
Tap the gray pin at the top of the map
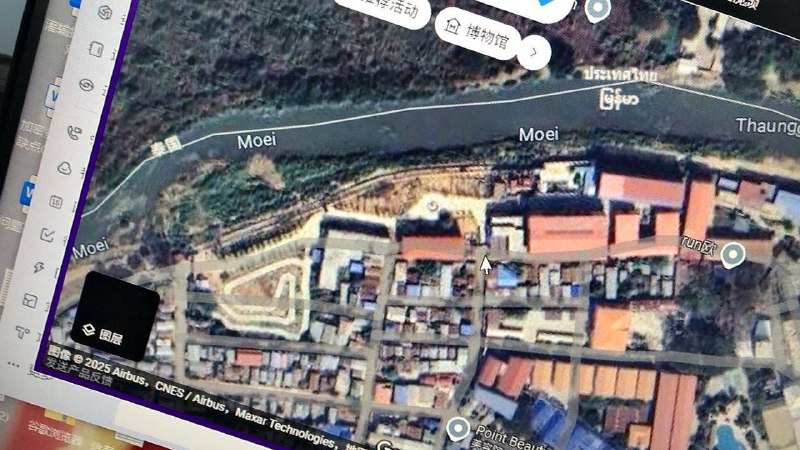pyautogui.click(x=599, y=10)
